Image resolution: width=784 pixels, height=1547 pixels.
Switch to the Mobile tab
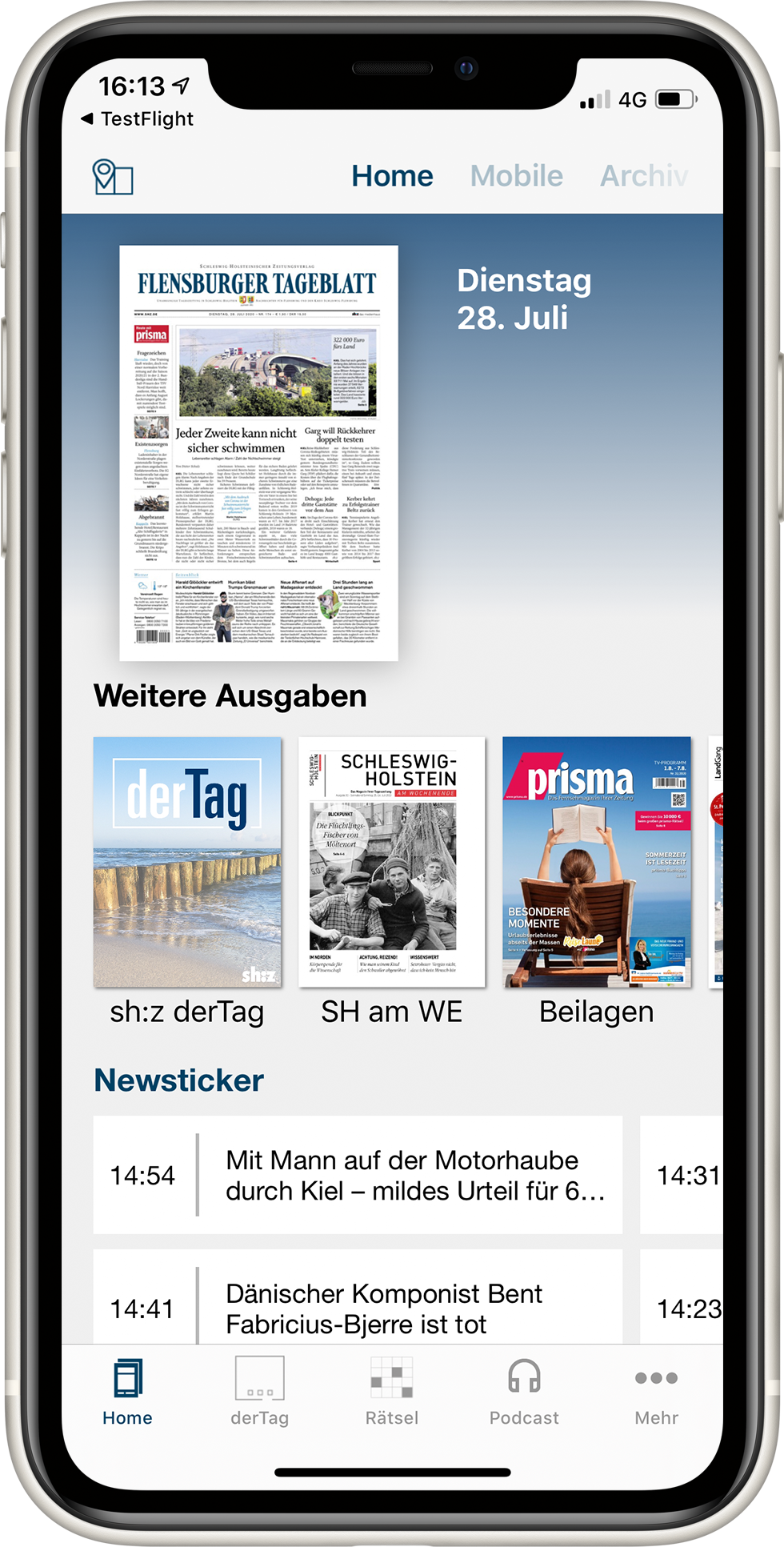coord(516,176)
